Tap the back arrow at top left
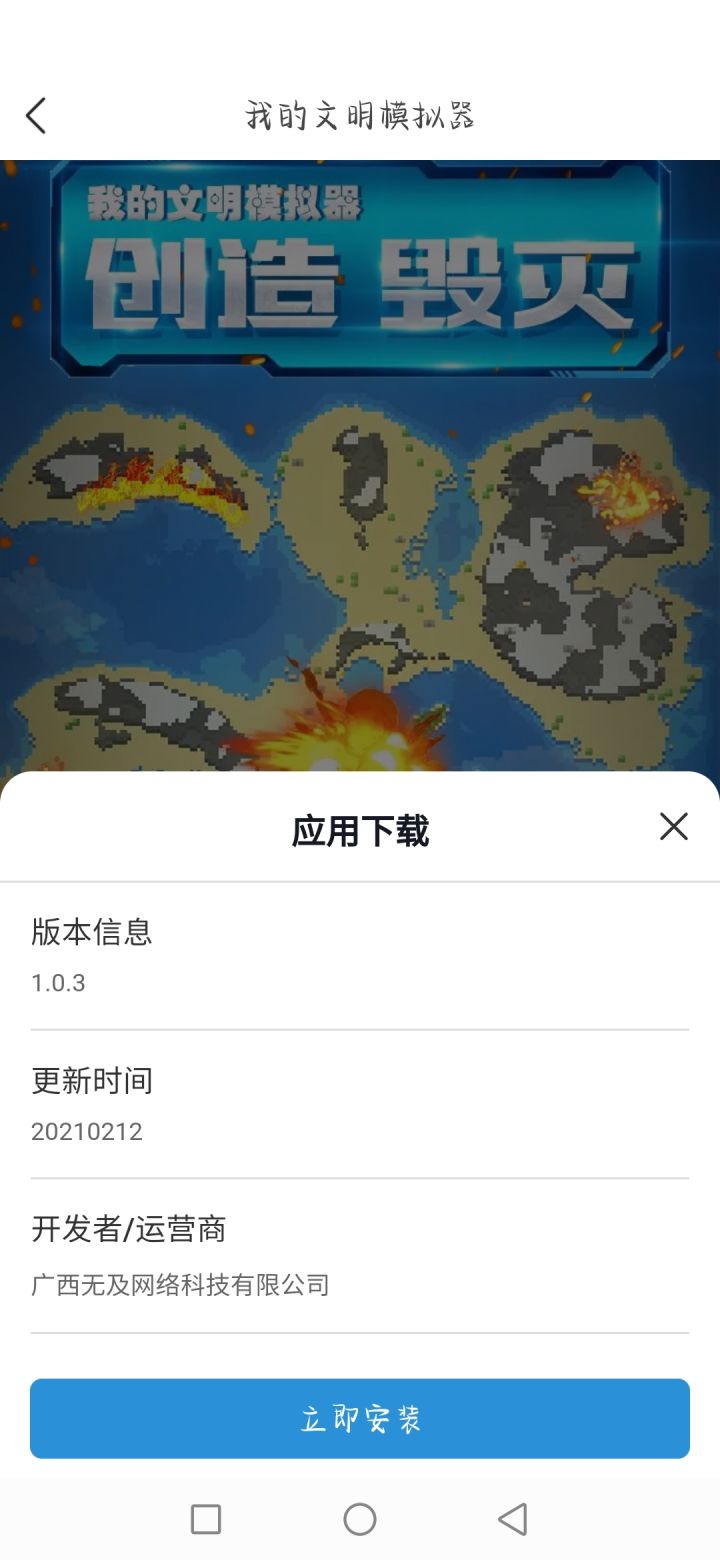Image resolution: width=720 pixels, height=1560 pixels. [x=36, y=115]
